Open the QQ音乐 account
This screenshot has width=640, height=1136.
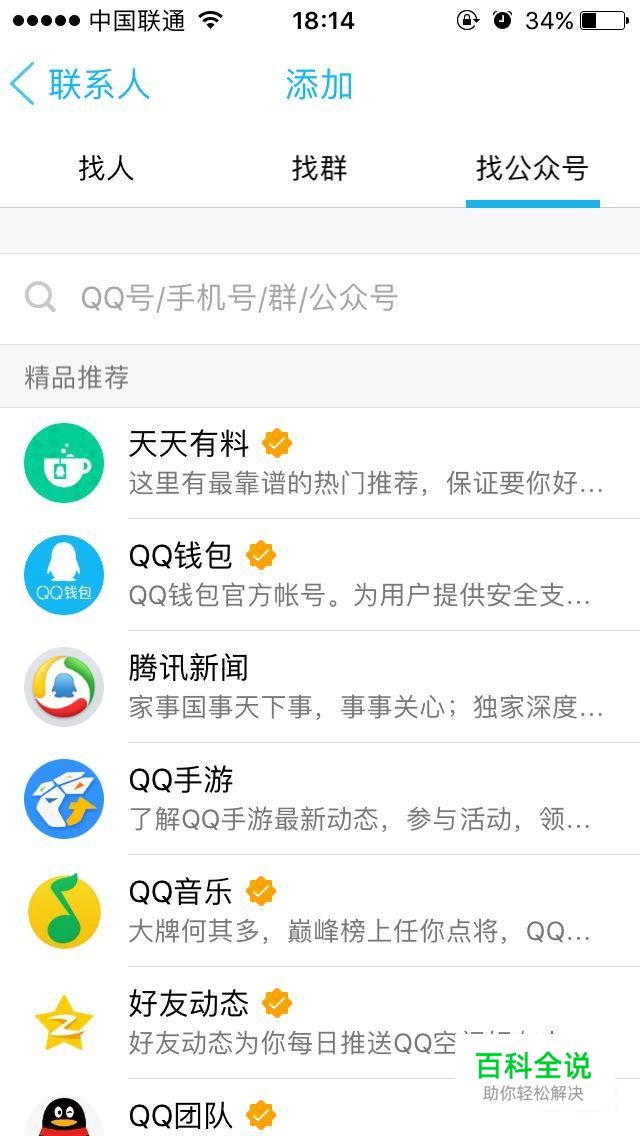click(320, 911)
